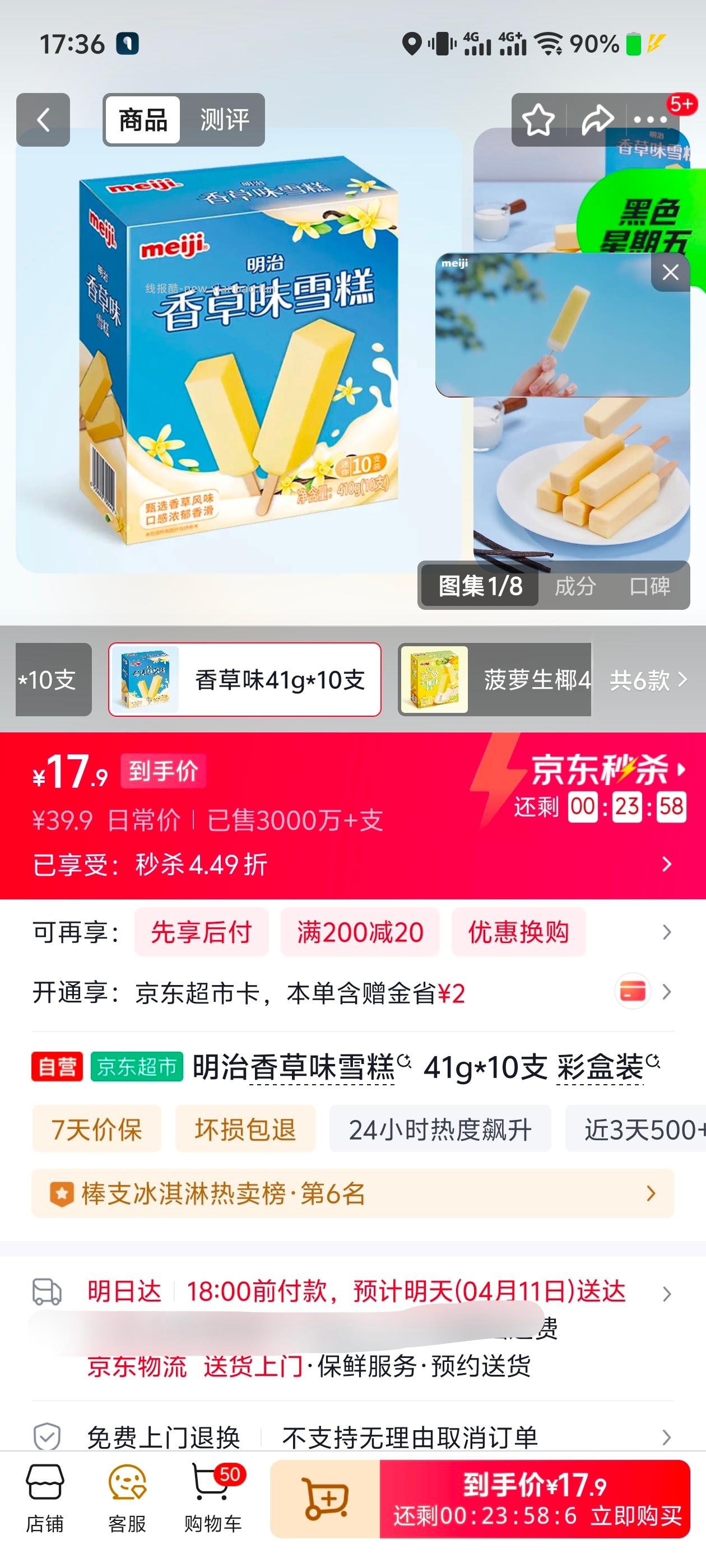The height and width of the screenshot is (1568, 706).
Task: Tap the red JD supermarket card icon
Action: coord(632,991)
